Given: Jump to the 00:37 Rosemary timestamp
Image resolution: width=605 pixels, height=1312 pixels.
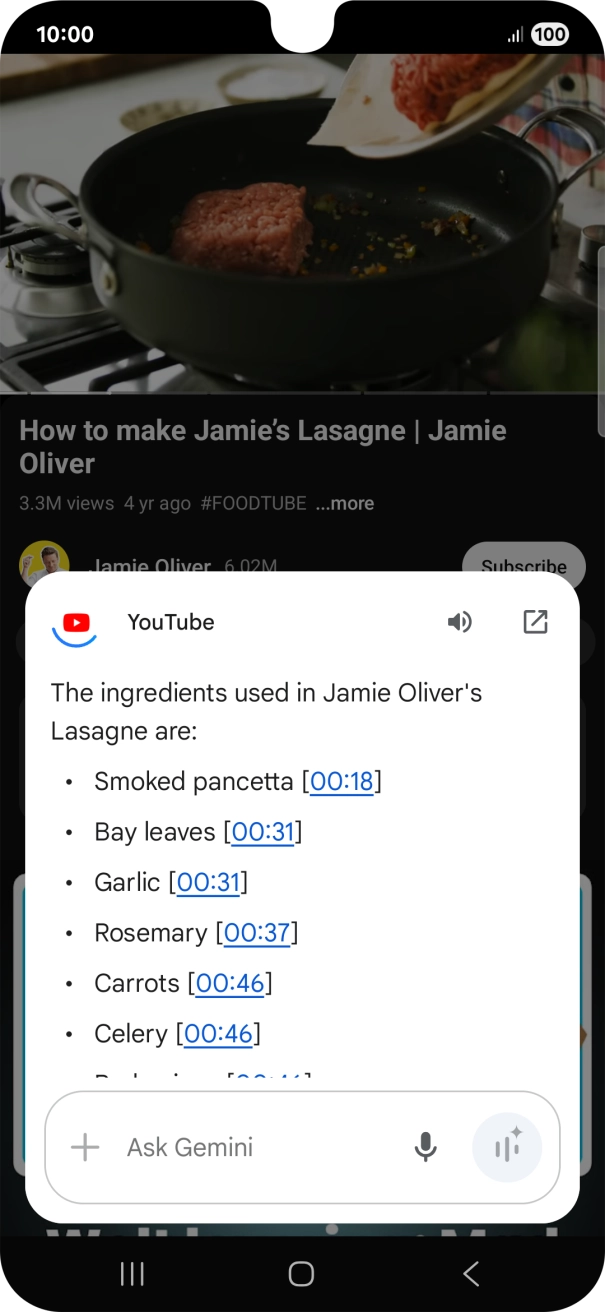Looking at the screenshot, I should pos(257,933).
